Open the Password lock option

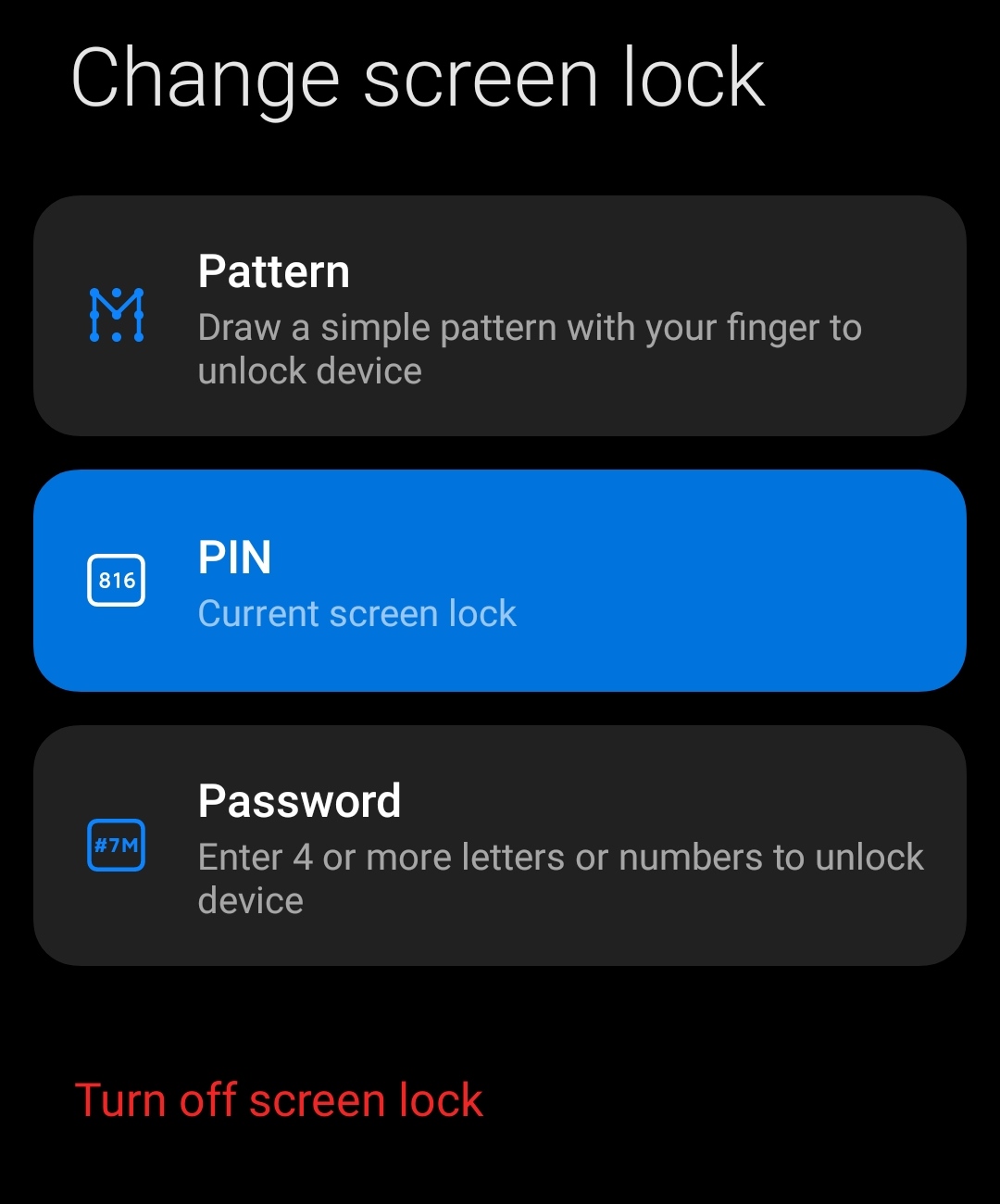point(500,846)
